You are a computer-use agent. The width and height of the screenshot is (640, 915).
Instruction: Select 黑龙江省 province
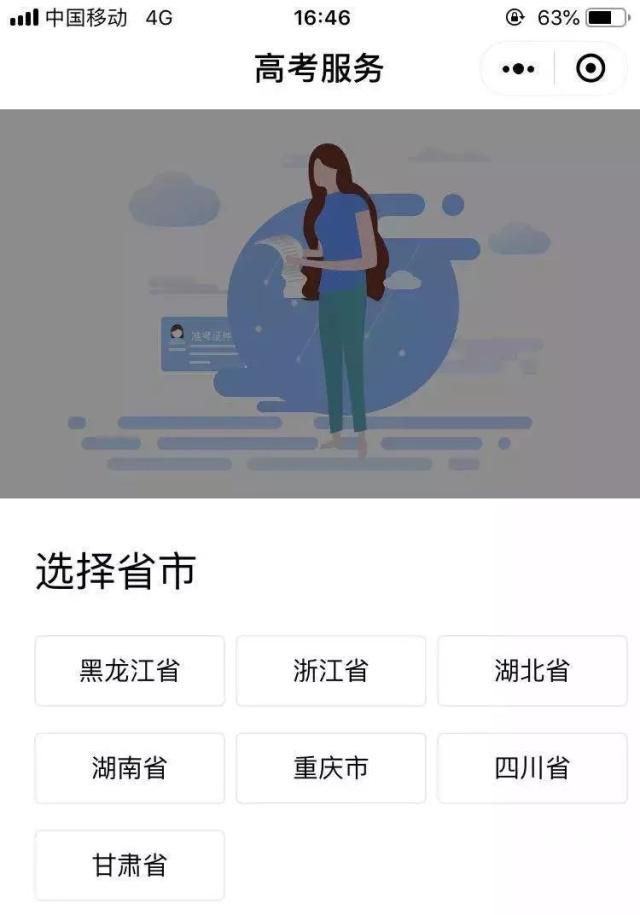pos(130,671)
